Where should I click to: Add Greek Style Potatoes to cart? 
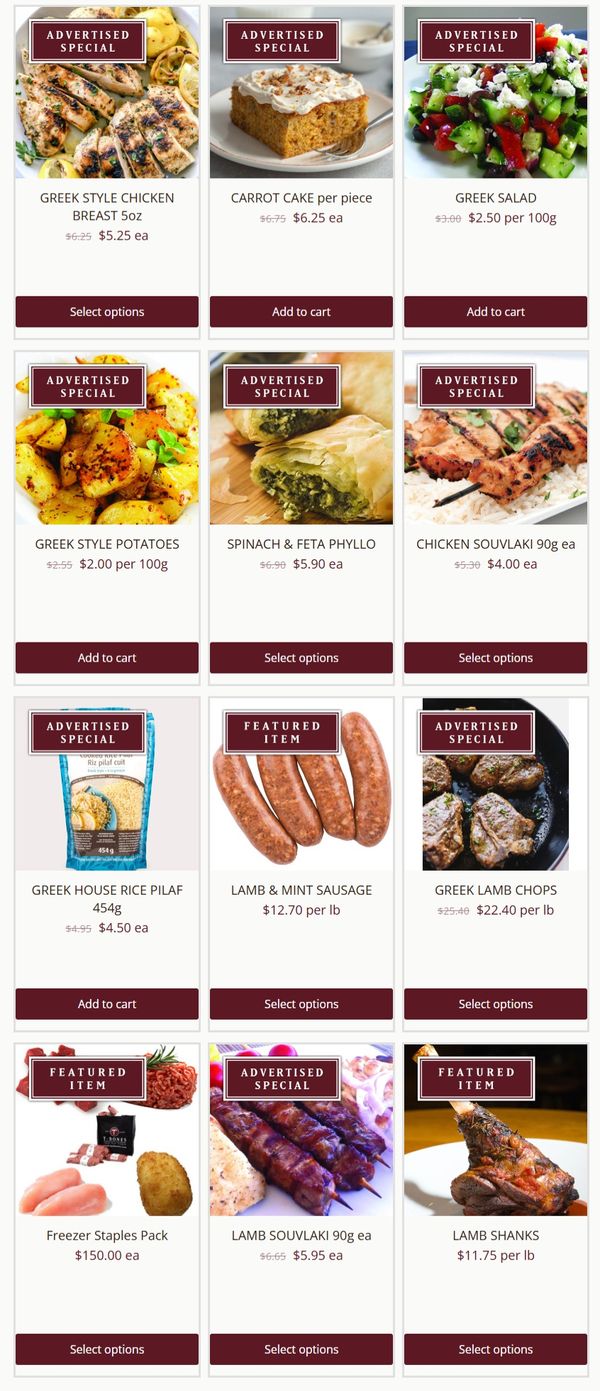click(x=107, y=658)
